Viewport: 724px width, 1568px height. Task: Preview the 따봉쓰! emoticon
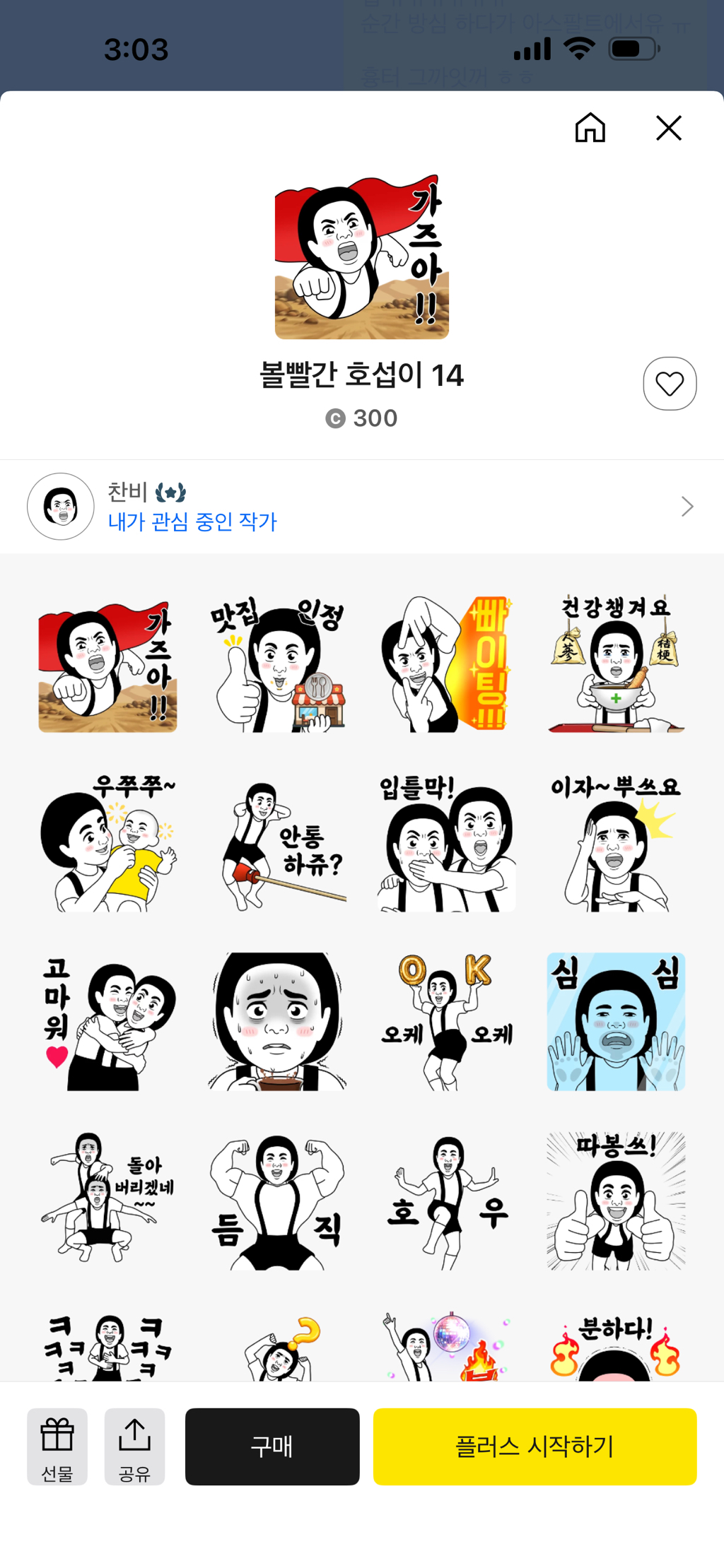coord(616,1201)
